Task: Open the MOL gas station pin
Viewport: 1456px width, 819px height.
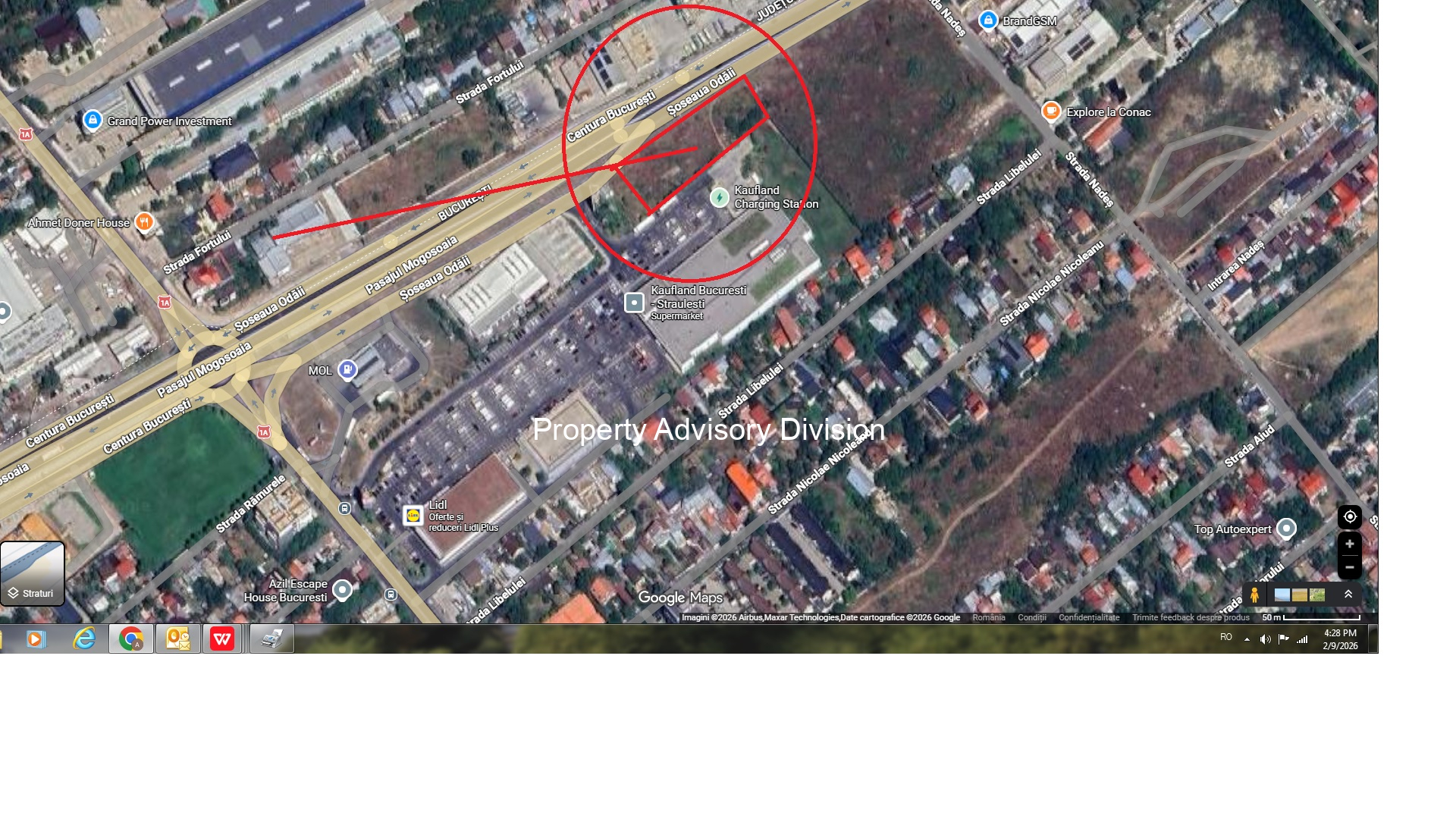Action: 347,370
